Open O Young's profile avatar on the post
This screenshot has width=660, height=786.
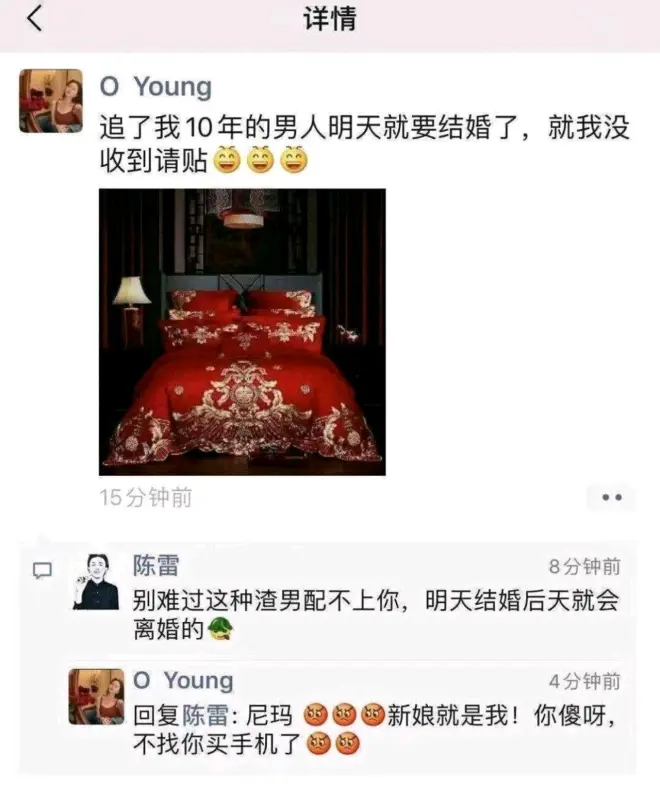(x=50, y=101)
